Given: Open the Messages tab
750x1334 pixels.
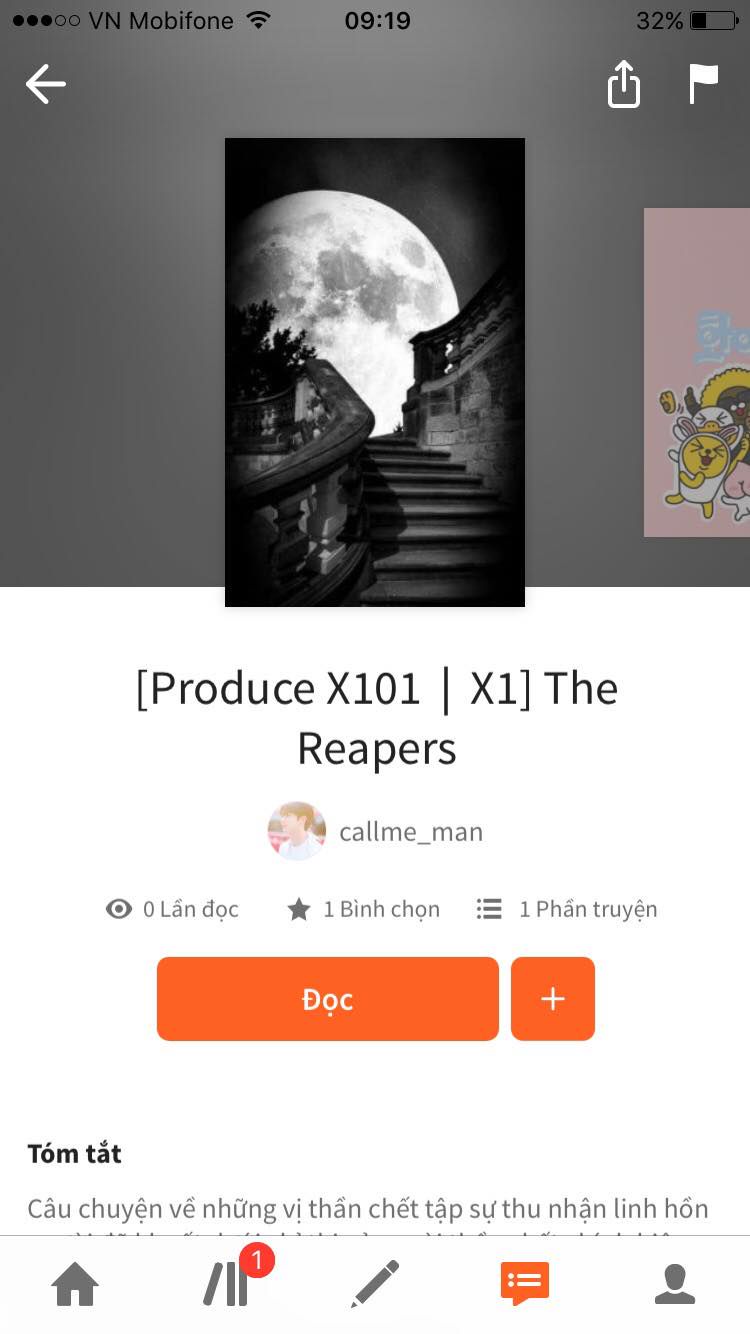Looking at the screenshot, I should [525, 1284].
